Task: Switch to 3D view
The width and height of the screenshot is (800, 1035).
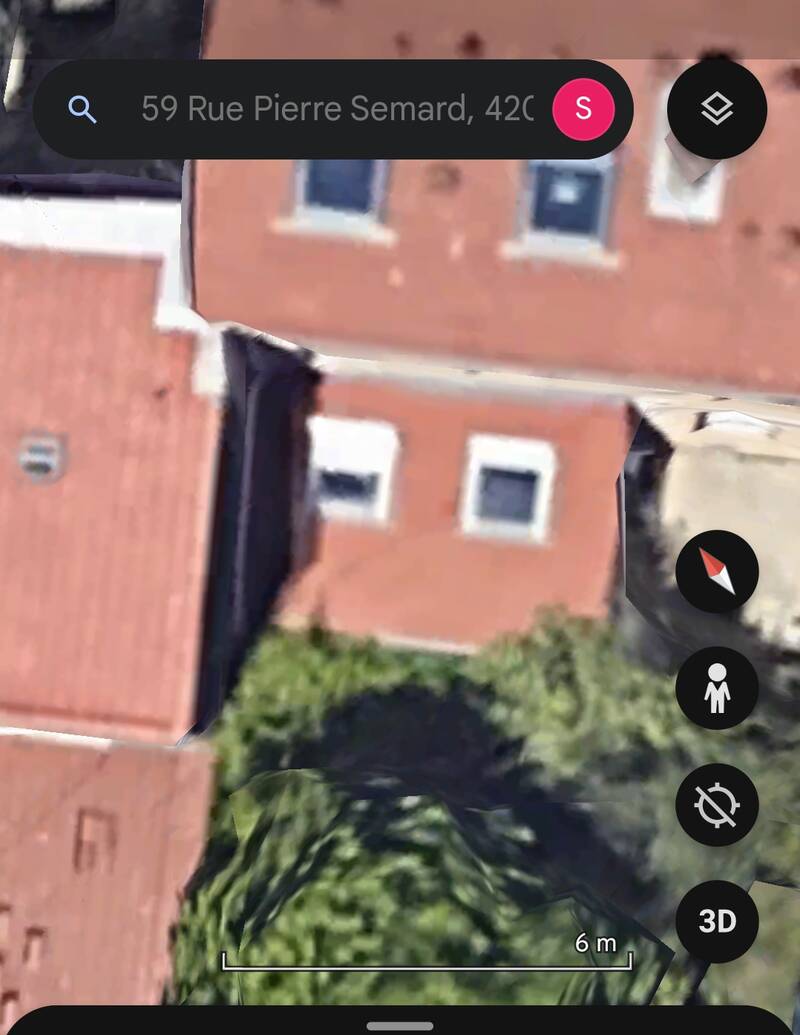Action: (x=717, y=921)
